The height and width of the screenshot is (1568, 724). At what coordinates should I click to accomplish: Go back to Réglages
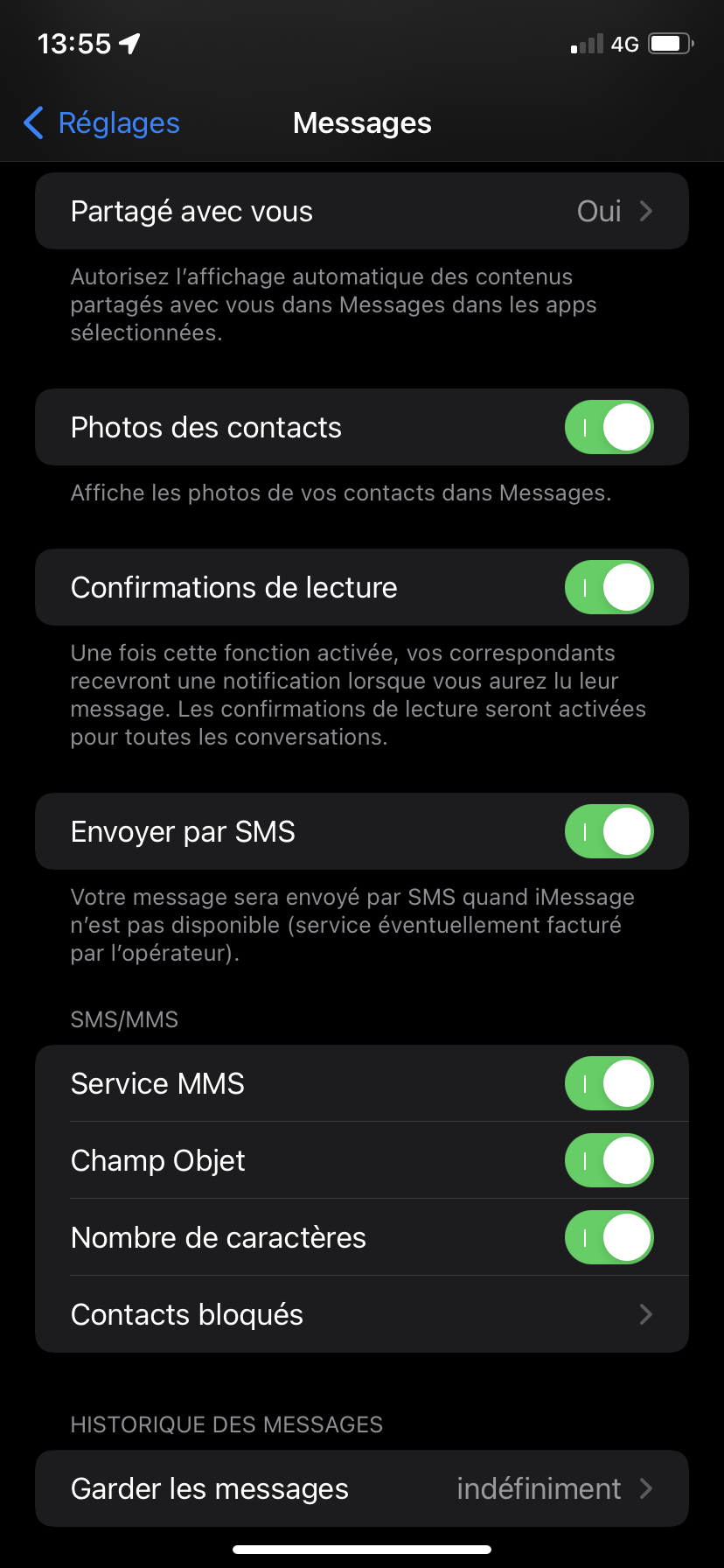coord(101,123)
